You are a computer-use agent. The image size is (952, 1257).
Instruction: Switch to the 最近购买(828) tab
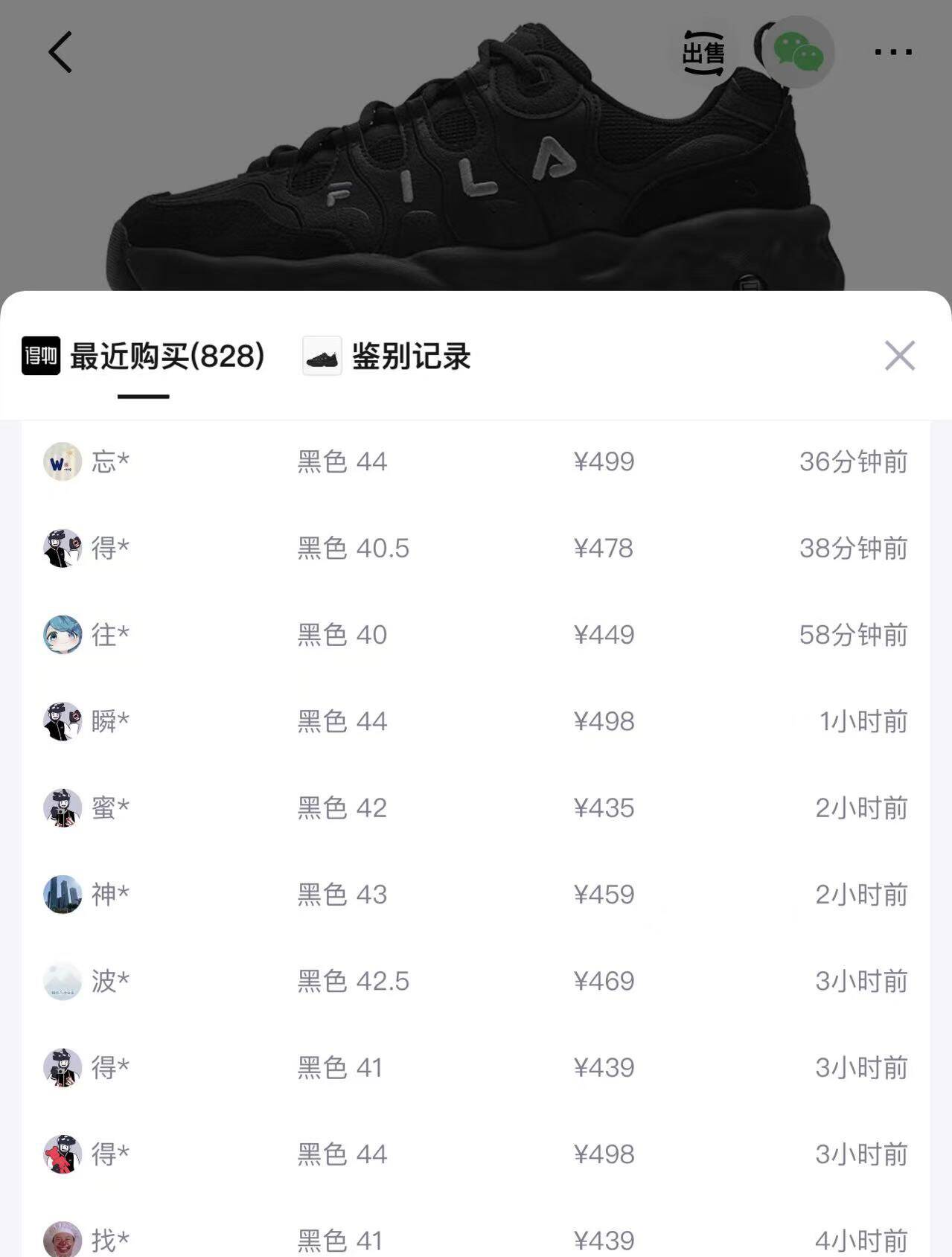point(167,356)
